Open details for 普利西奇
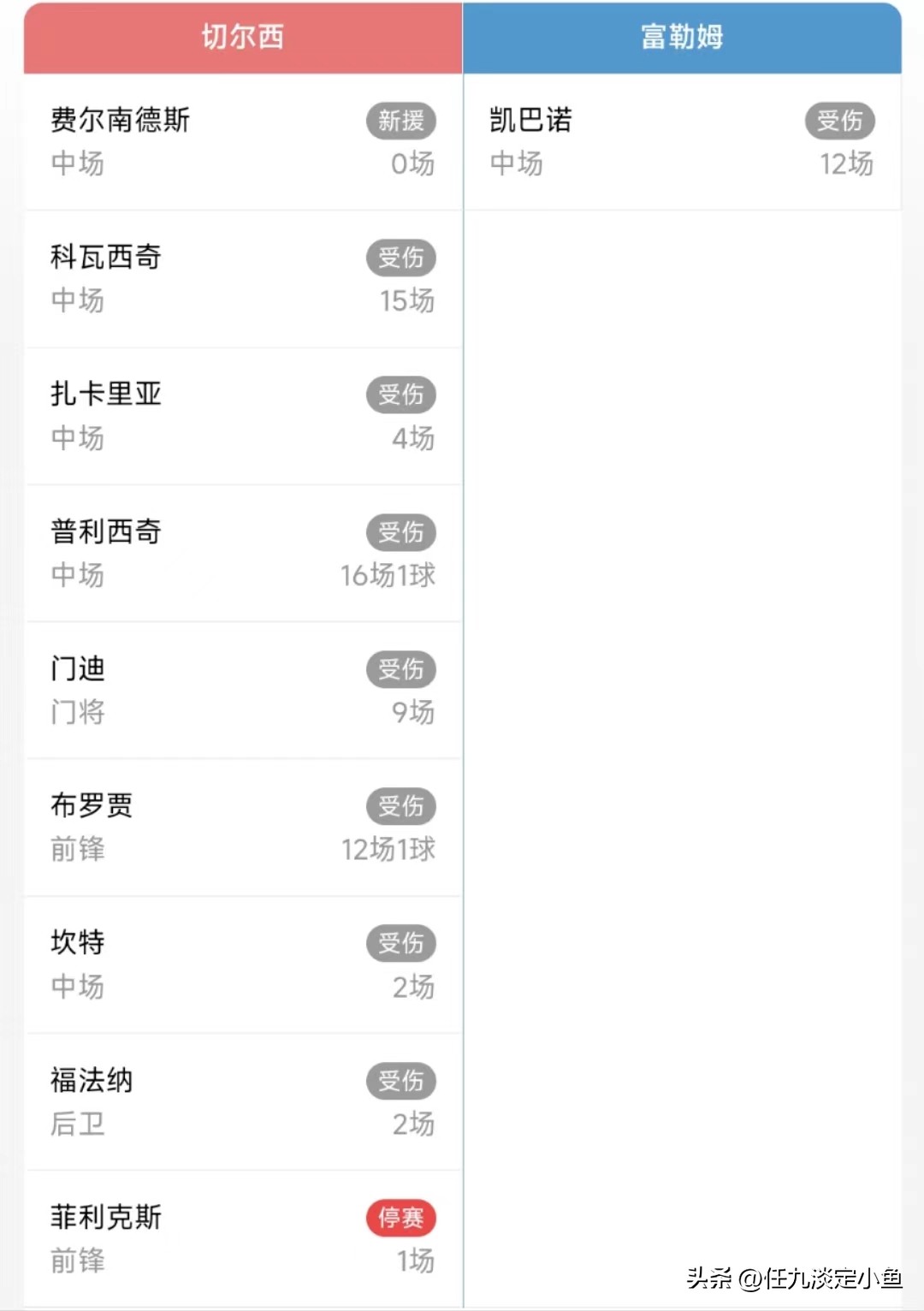The width and height of the screenshot is (924, 1311). [104, 531]
